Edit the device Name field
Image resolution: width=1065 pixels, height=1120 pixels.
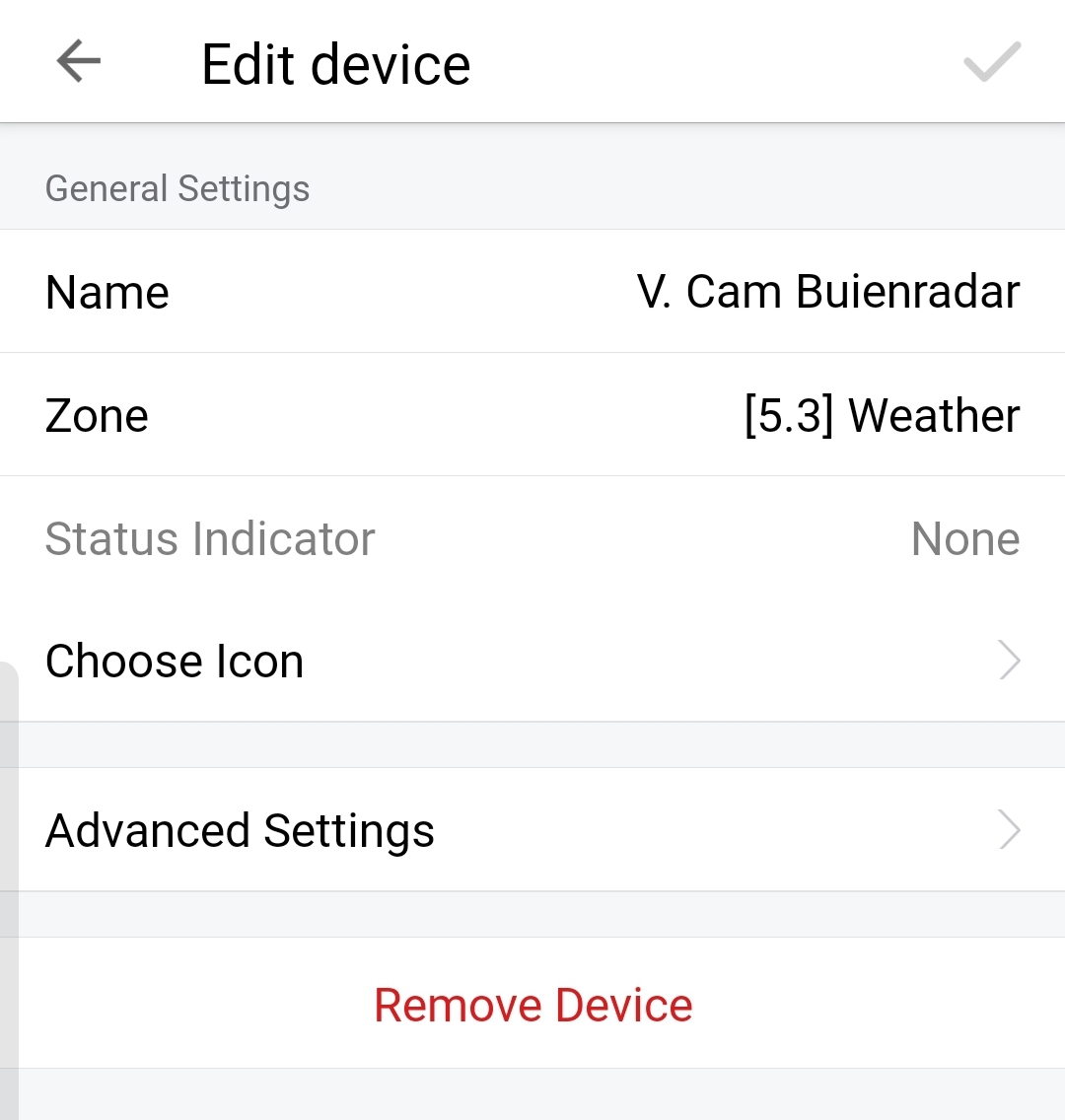[x=532, y=292]
